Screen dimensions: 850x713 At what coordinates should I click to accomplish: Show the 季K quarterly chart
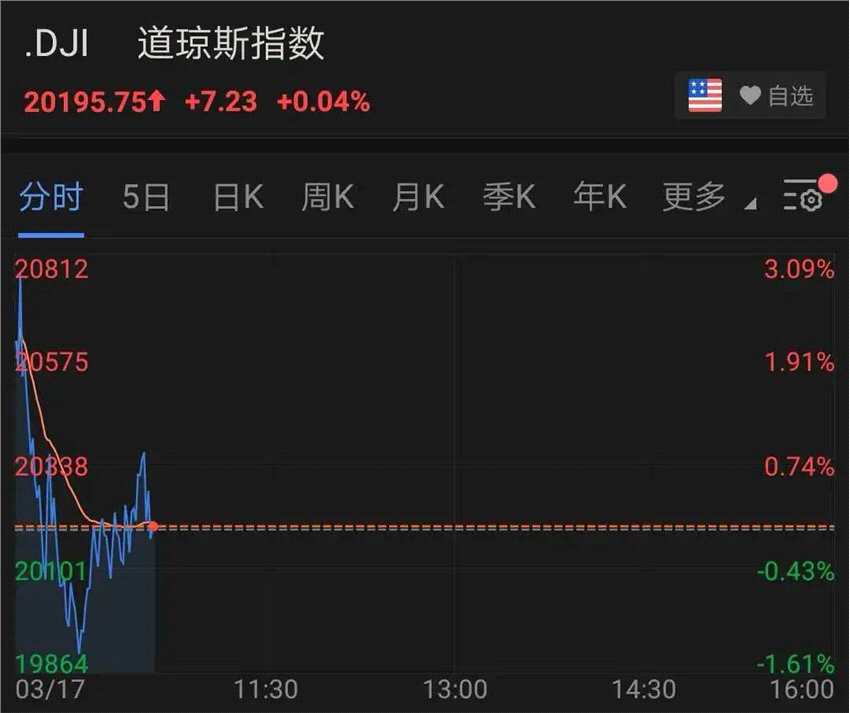tap(509, 197)
